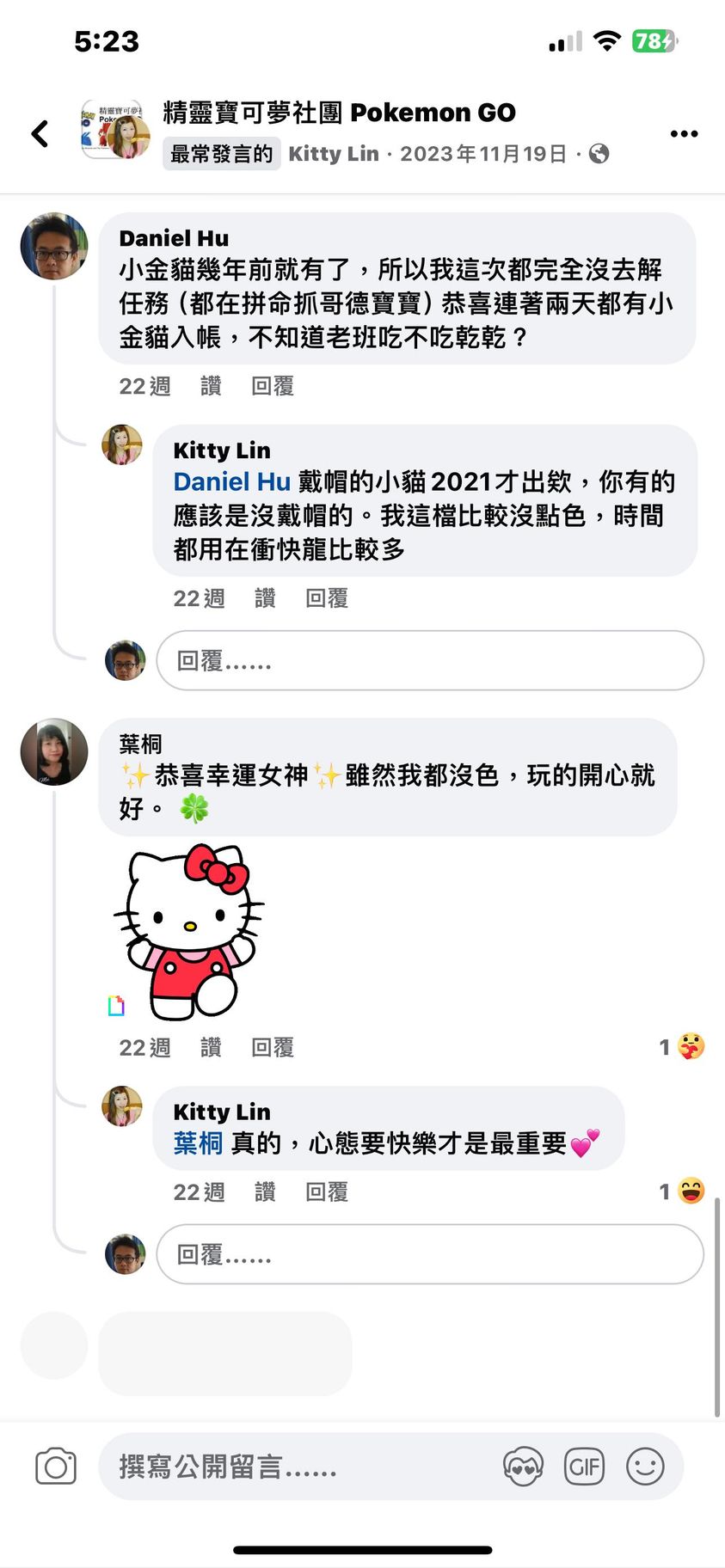Like Kitty Lin's reply to 葉桐
This screenshot has height=1568, width=725.
[x=265, y=1191]
